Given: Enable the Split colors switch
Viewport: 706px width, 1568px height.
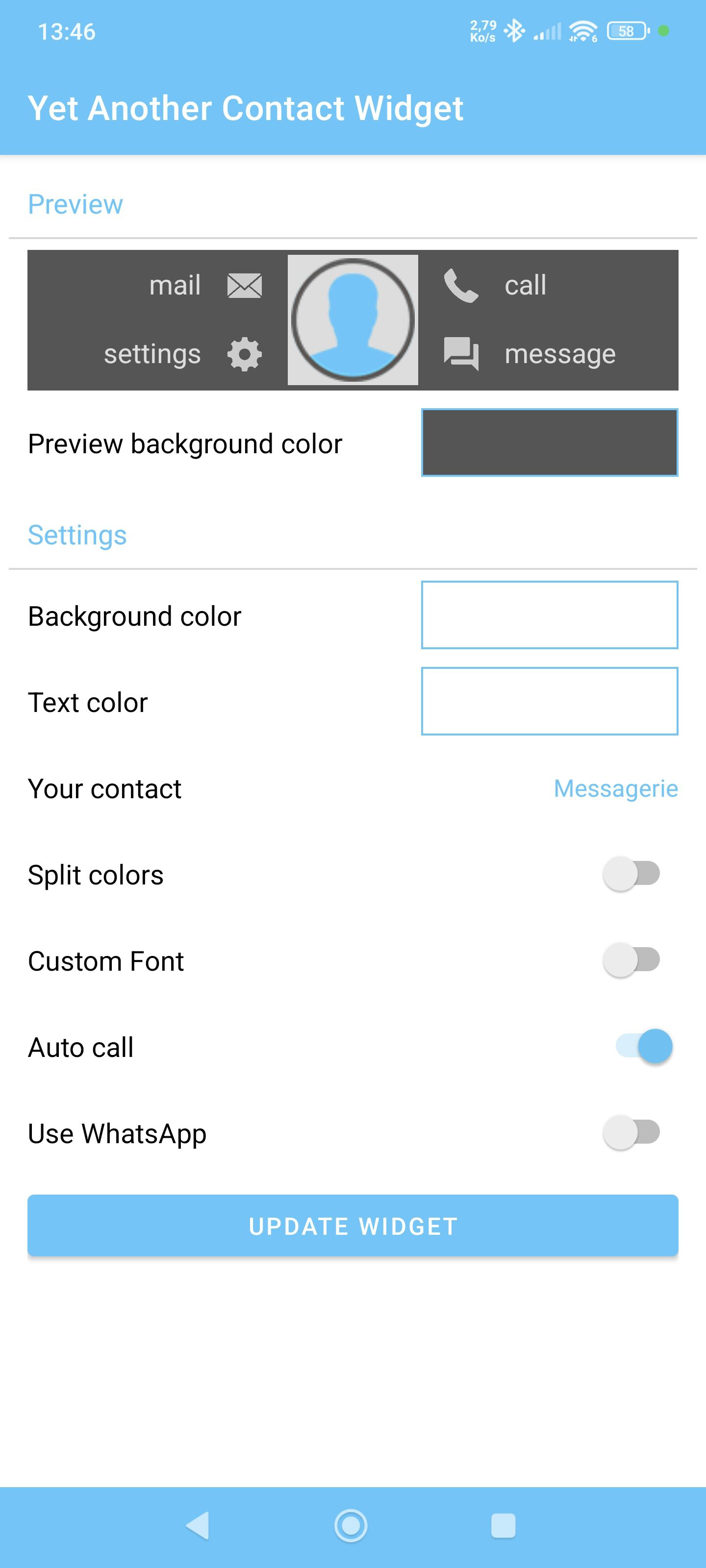Looking at the screenshot, I should tap(631, 874).
